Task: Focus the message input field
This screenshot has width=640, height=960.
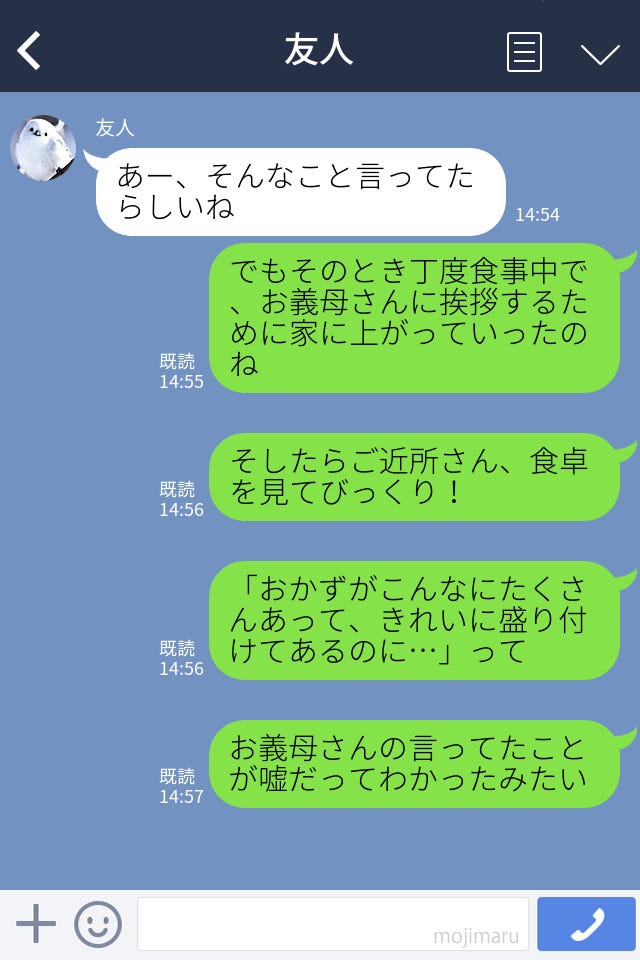Action: (332, 924)
